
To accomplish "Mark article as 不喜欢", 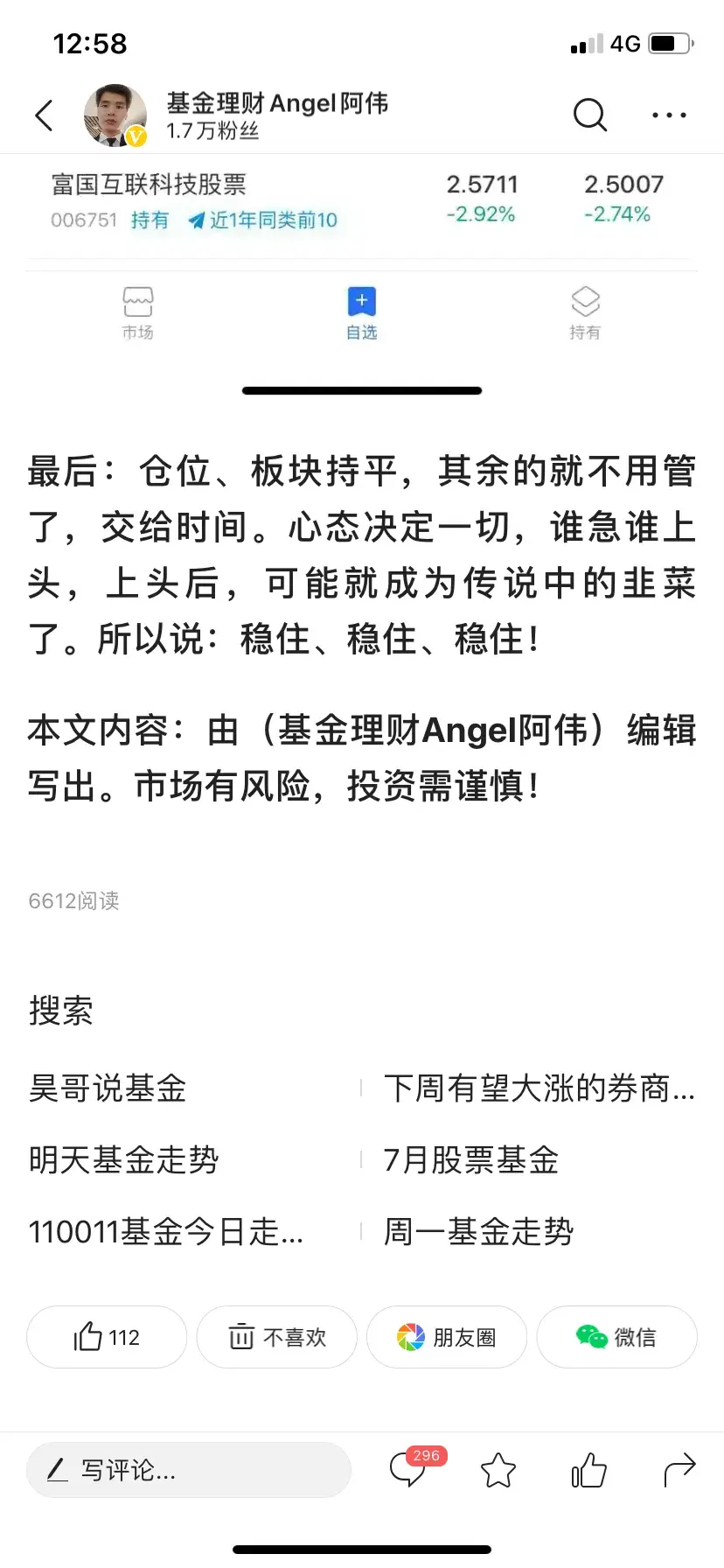I will pyautogui.click(x=277, y=1337).
